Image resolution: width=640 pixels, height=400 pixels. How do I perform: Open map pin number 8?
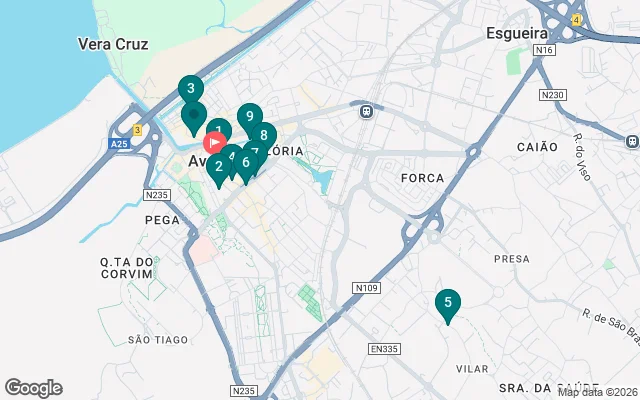coord(264,134)
